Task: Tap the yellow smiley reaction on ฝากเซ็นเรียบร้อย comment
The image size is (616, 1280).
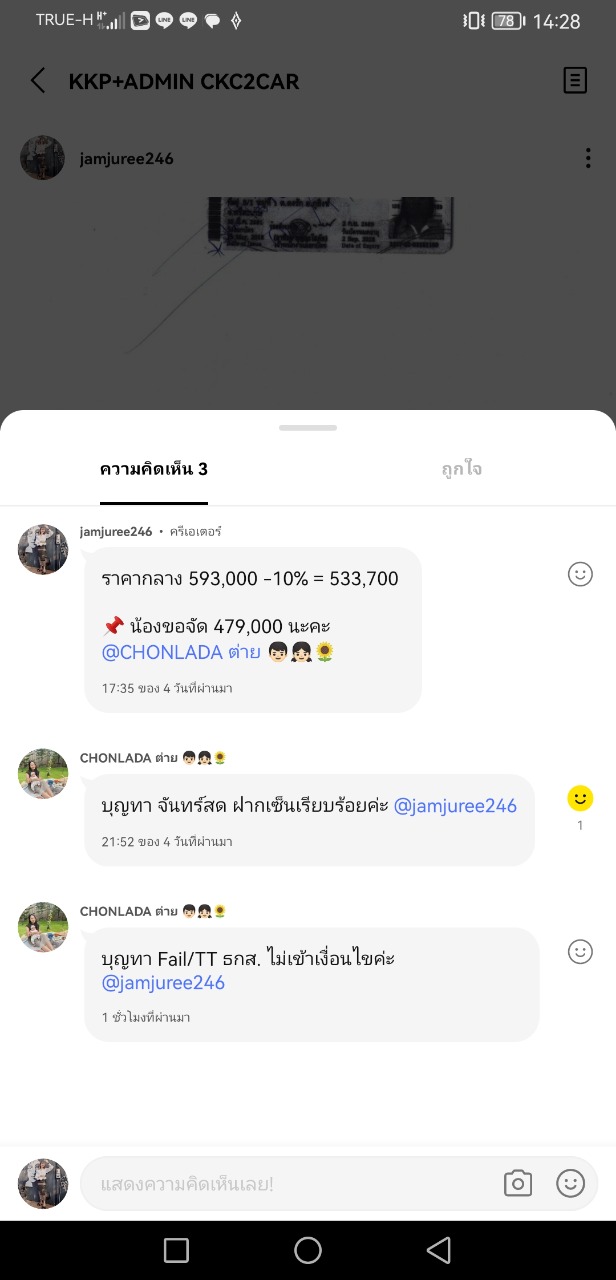Action: (580, 798)
